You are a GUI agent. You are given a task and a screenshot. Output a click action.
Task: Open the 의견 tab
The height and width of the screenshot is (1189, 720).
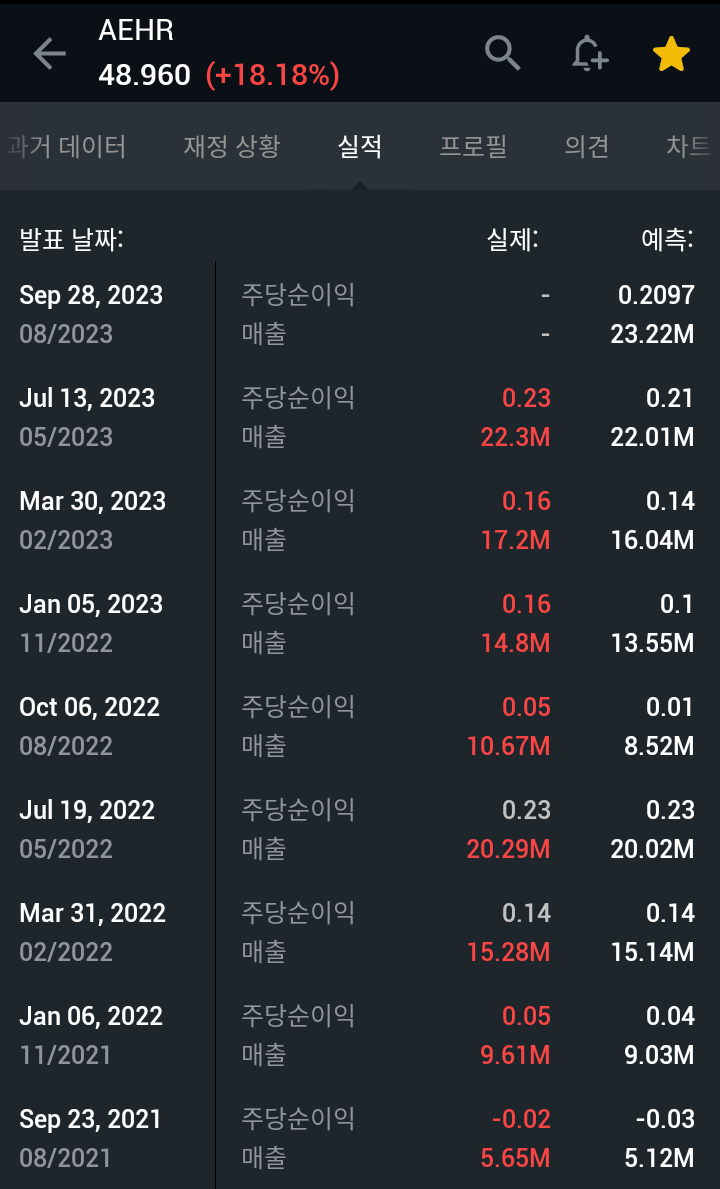tap(587, 146)
